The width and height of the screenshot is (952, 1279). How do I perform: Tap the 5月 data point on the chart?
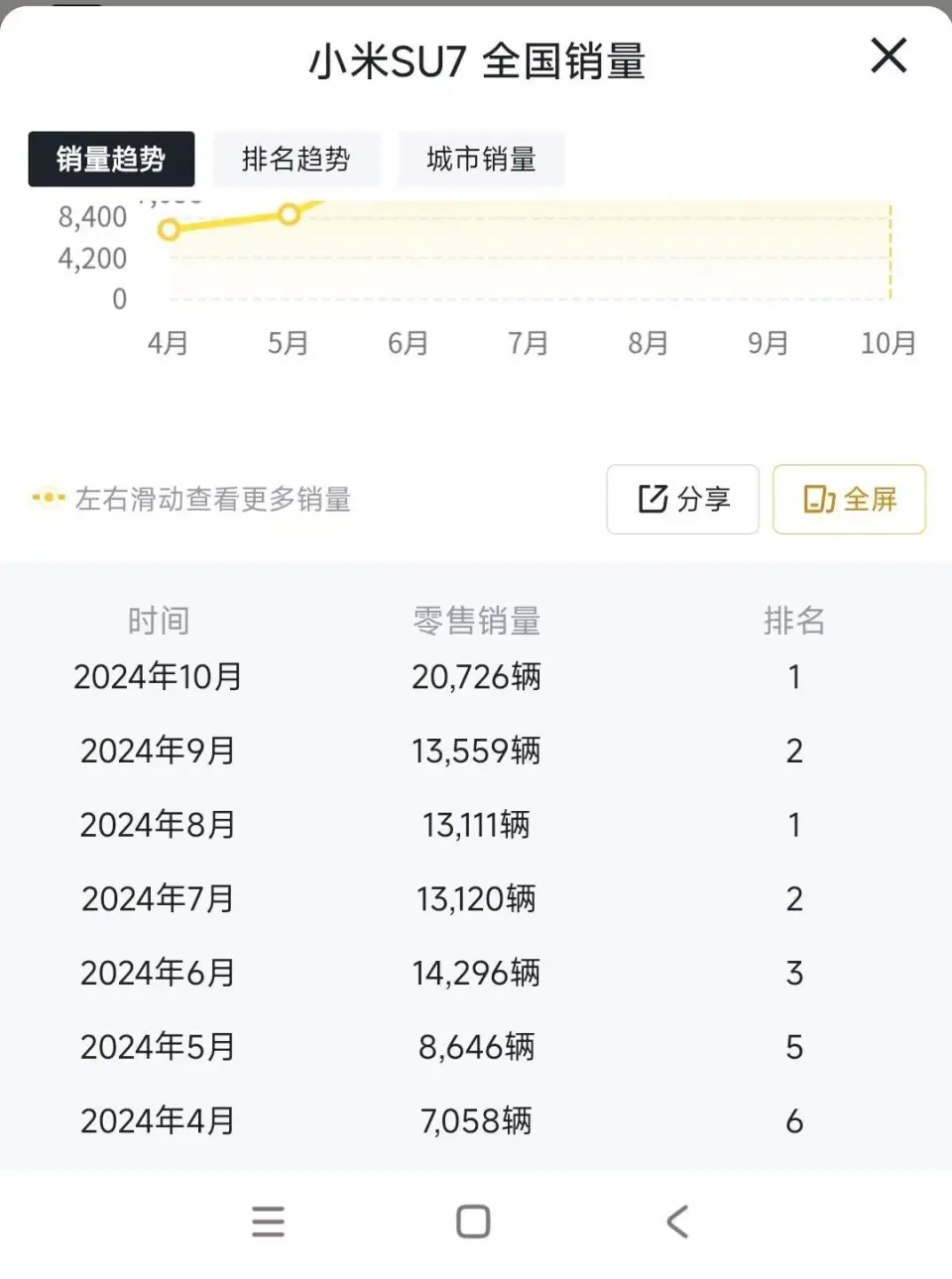(x=289, y=214)
